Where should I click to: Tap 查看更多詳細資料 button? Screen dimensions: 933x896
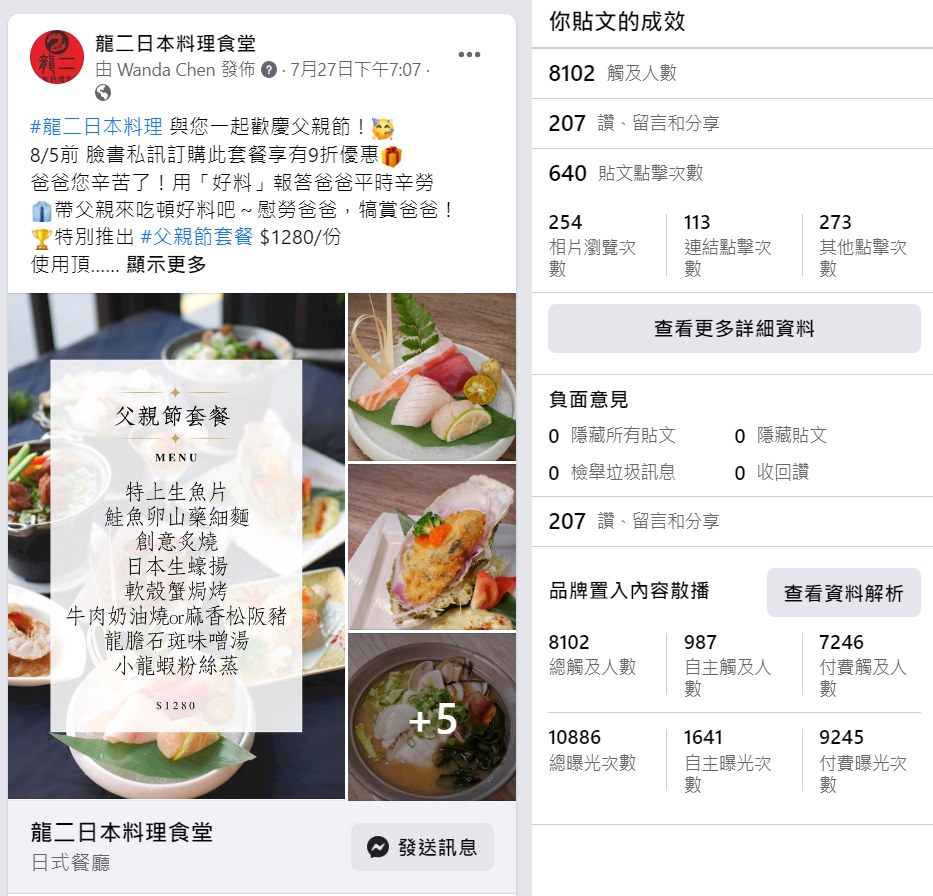pos(734,329)
